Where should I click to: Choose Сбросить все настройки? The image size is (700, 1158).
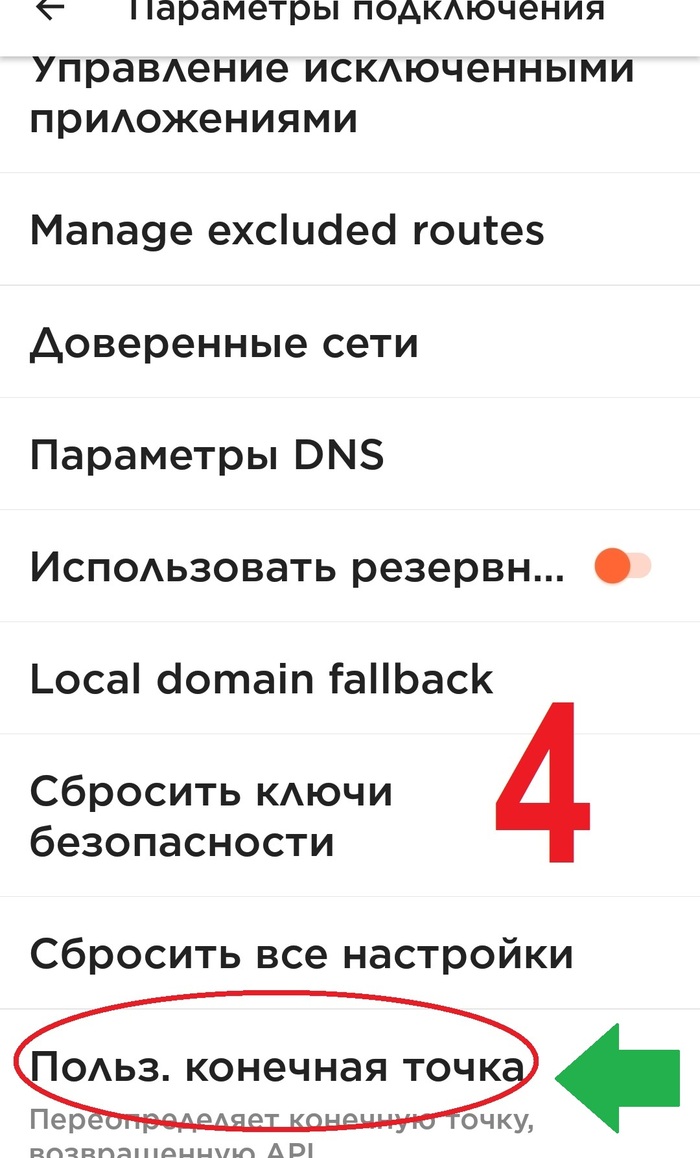click(301, 953)
